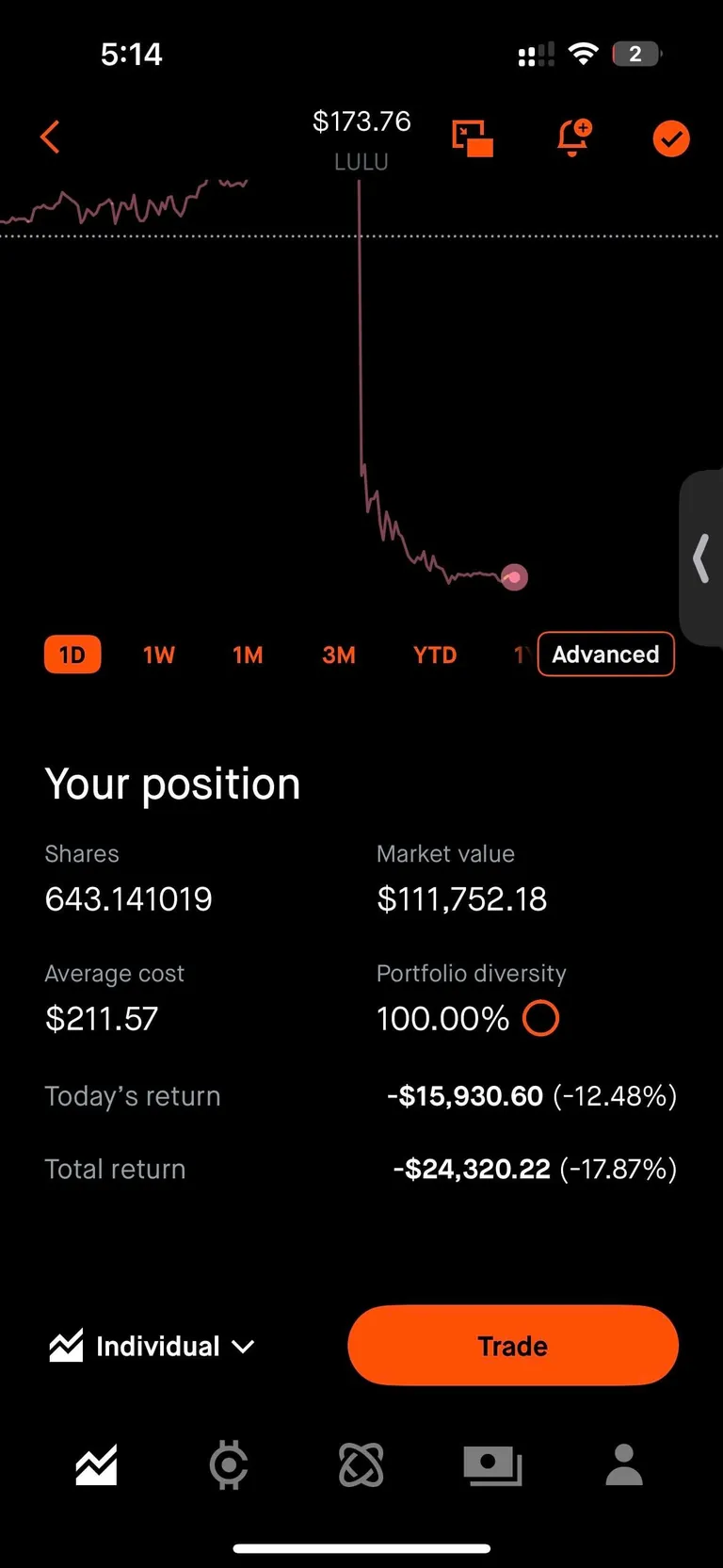
Task: Open the side panel handle
Action: click(700, 558)
